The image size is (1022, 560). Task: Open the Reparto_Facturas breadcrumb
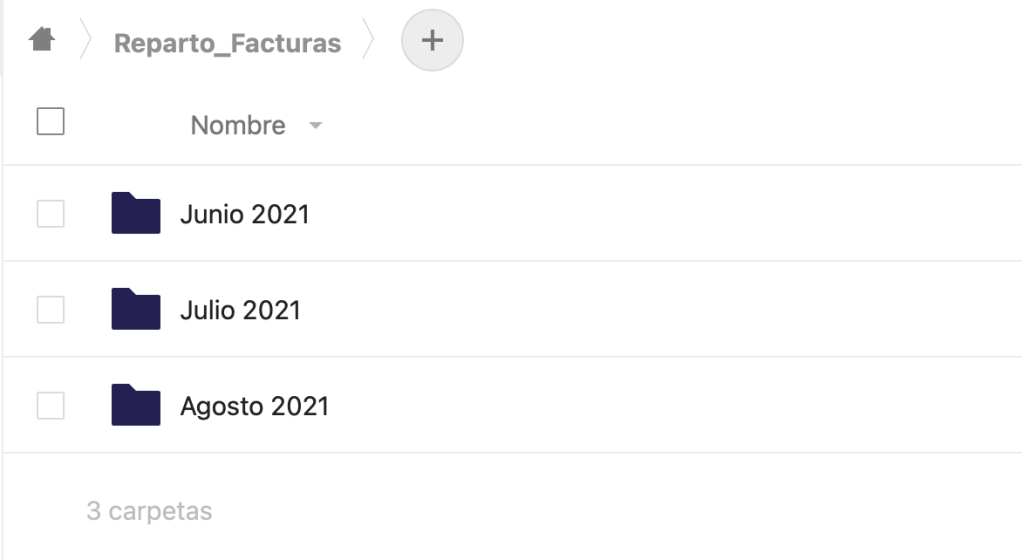pyautogui.click(x=227, y=43)
